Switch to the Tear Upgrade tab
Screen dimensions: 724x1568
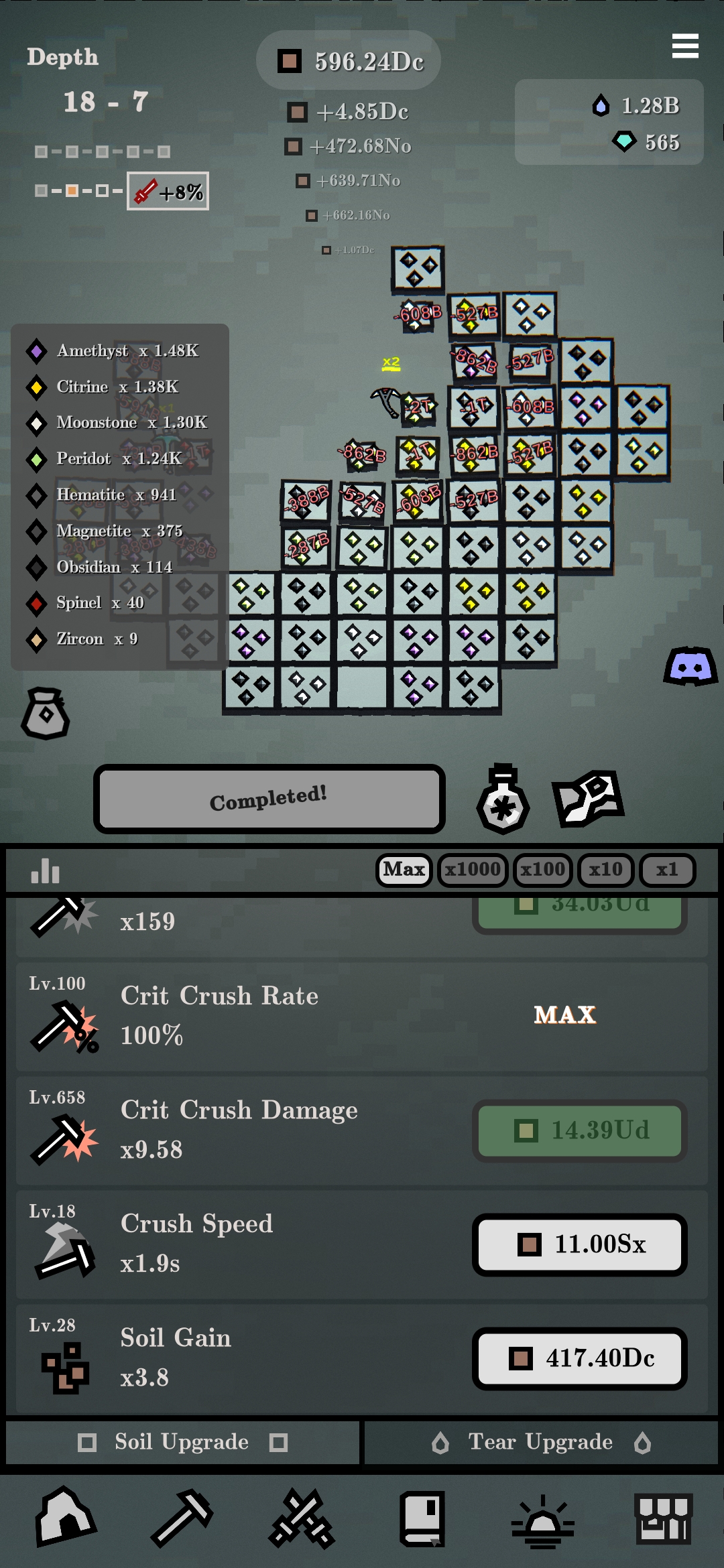540,1442
